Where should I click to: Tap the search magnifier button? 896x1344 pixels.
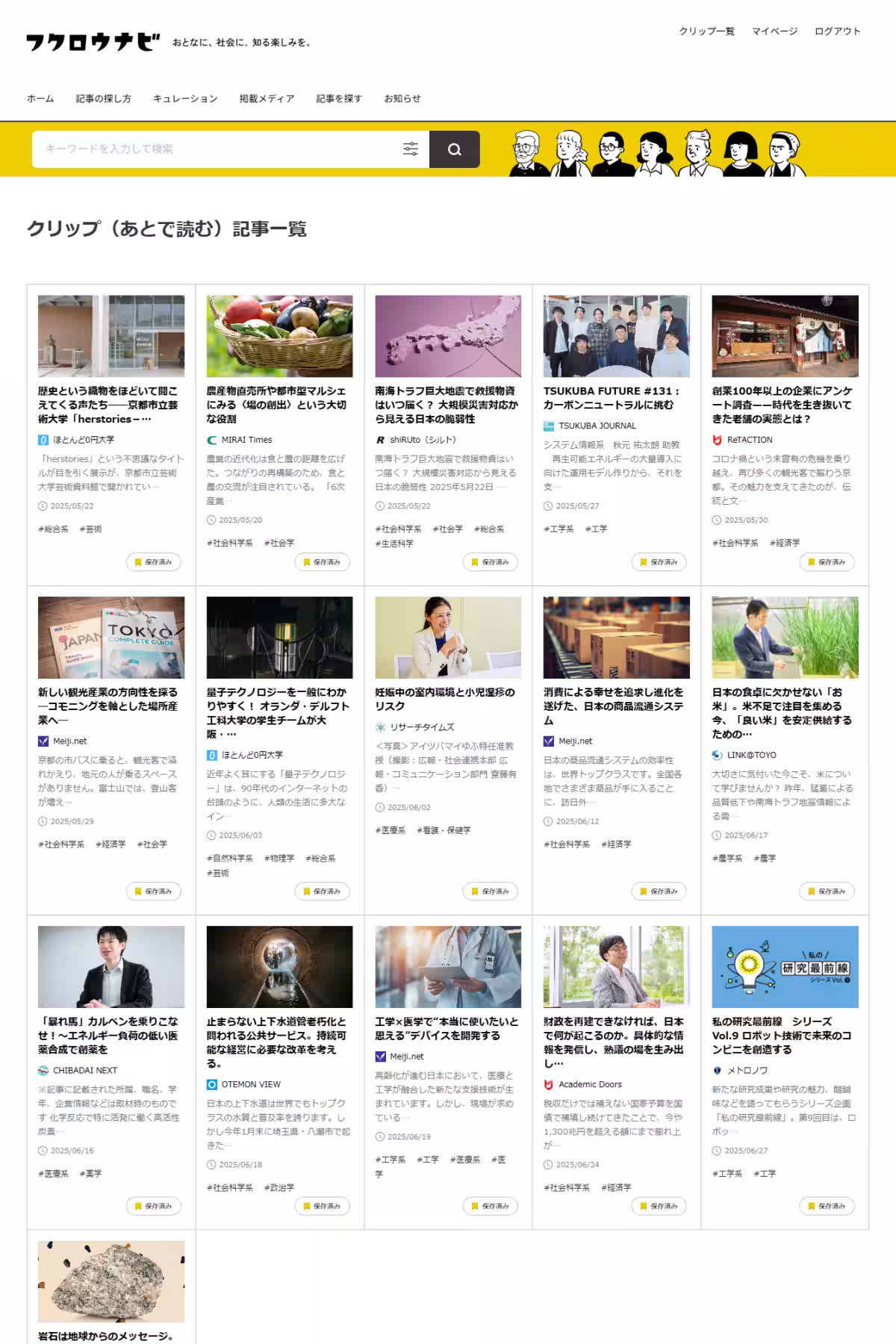click(x=454, y=149)
